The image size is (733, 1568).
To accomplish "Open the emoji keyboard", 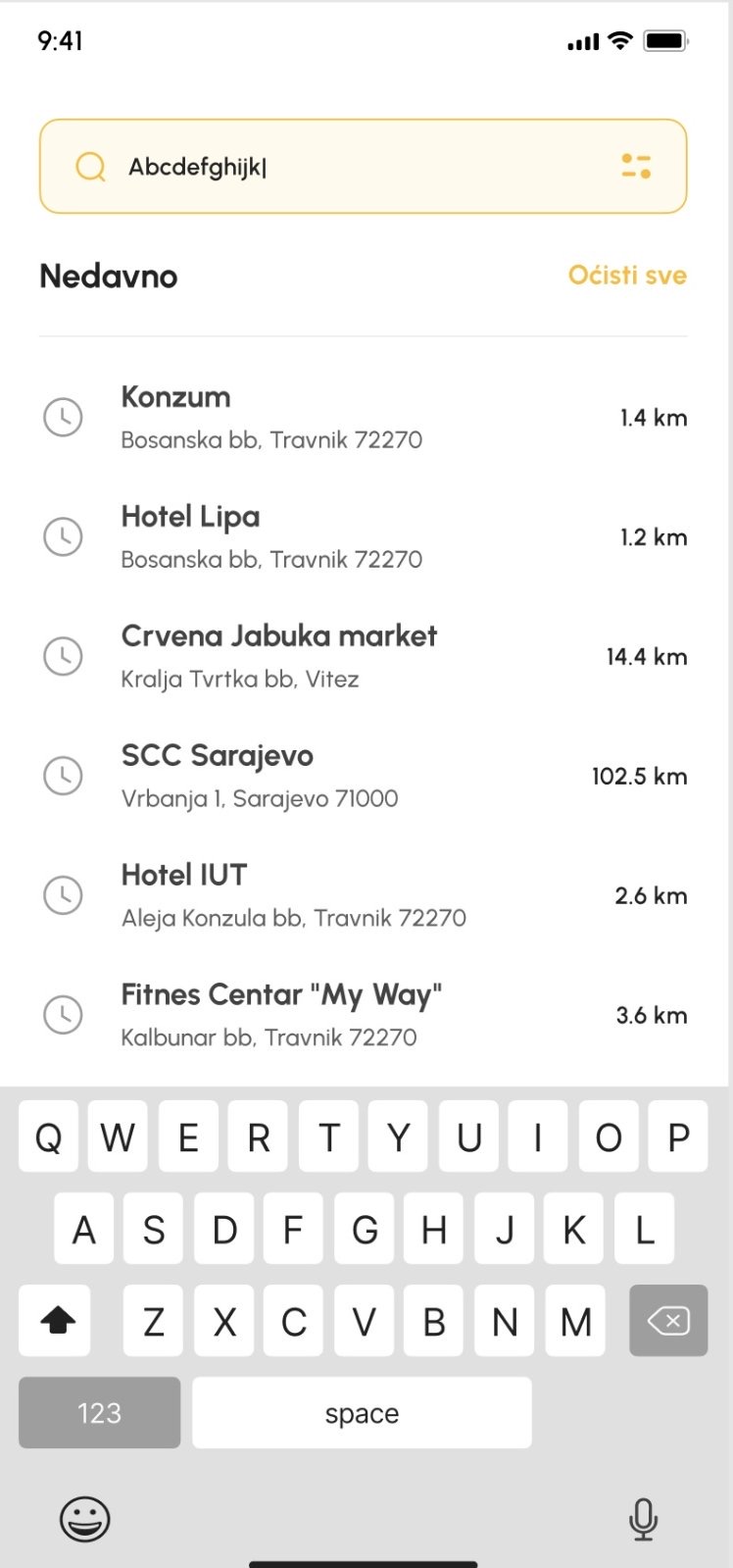I will tap(85, 1519).
